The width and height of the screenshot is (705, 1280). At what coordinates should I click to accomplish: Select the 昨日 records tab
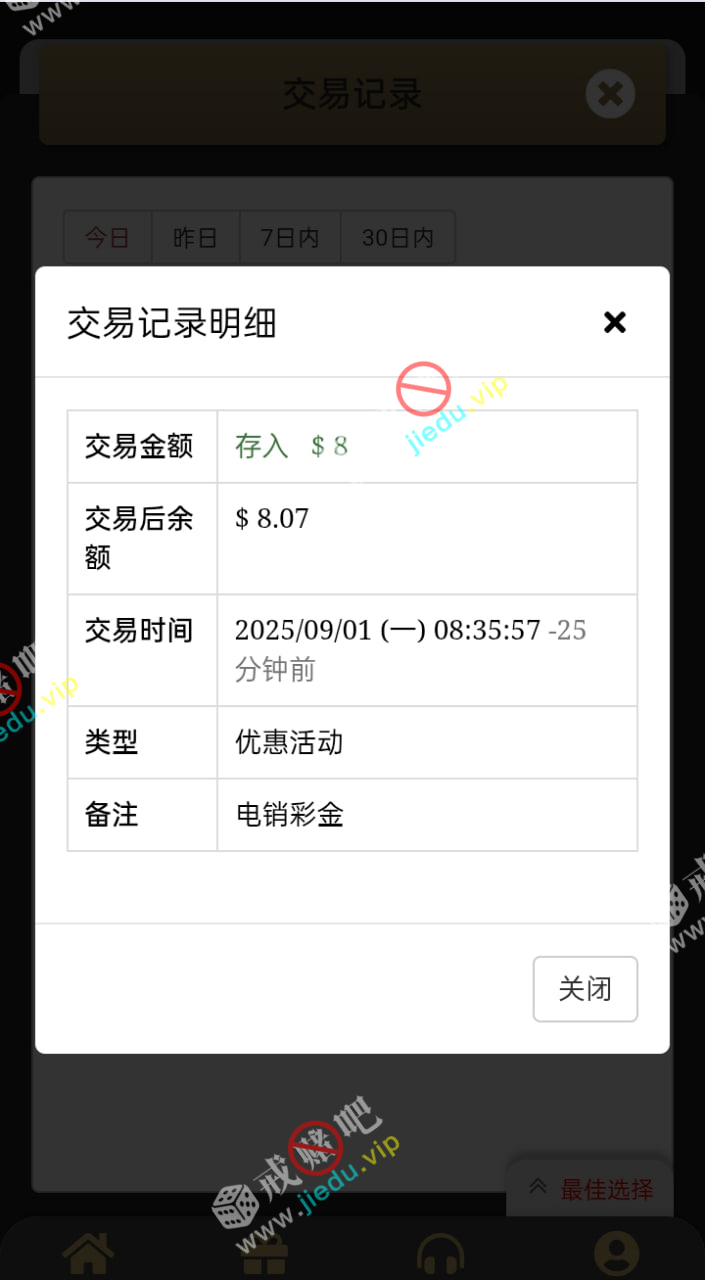click(195, 238)
